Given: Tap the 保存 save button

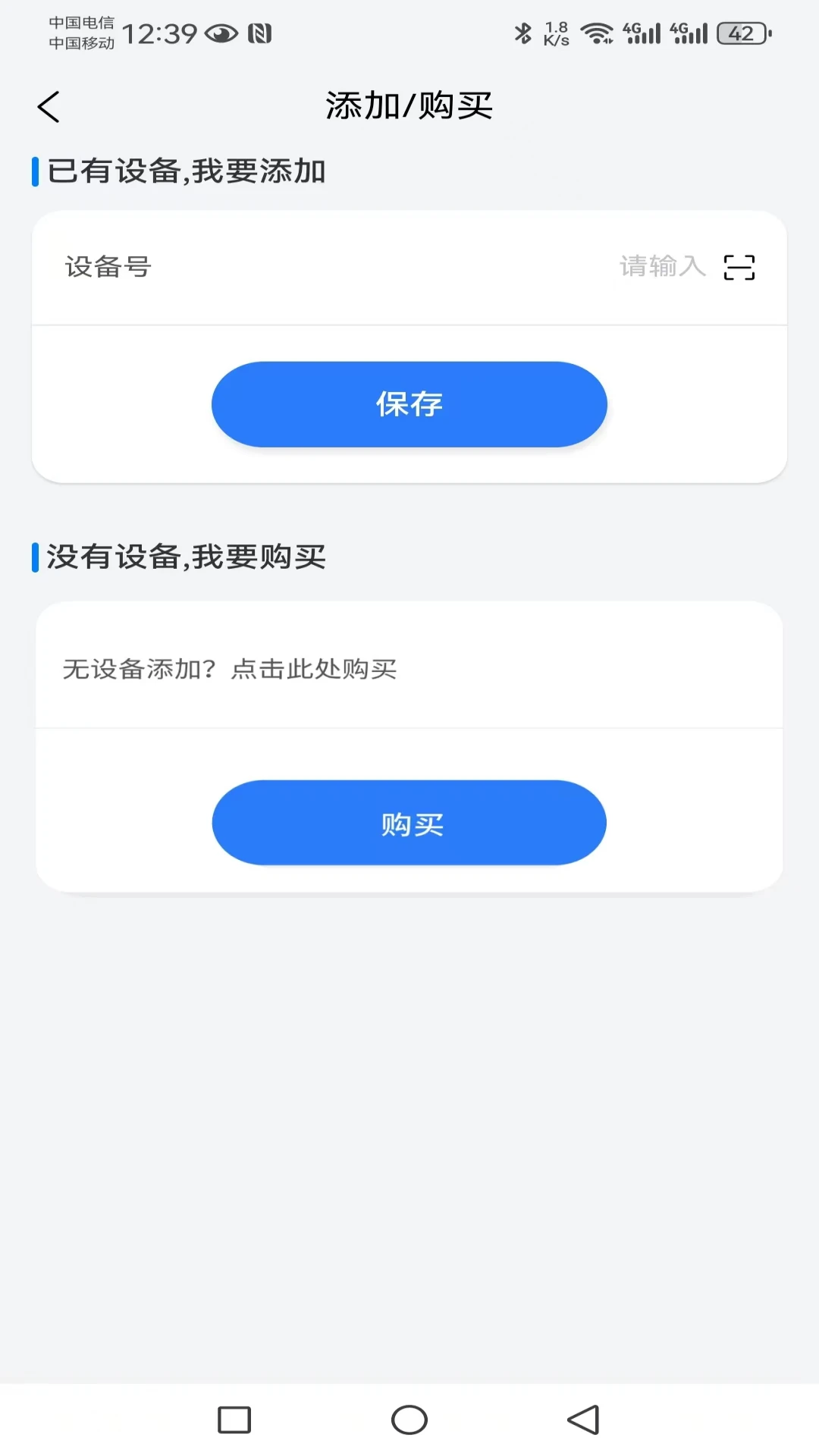Looking at the screenshot, I should pos(409,404).
